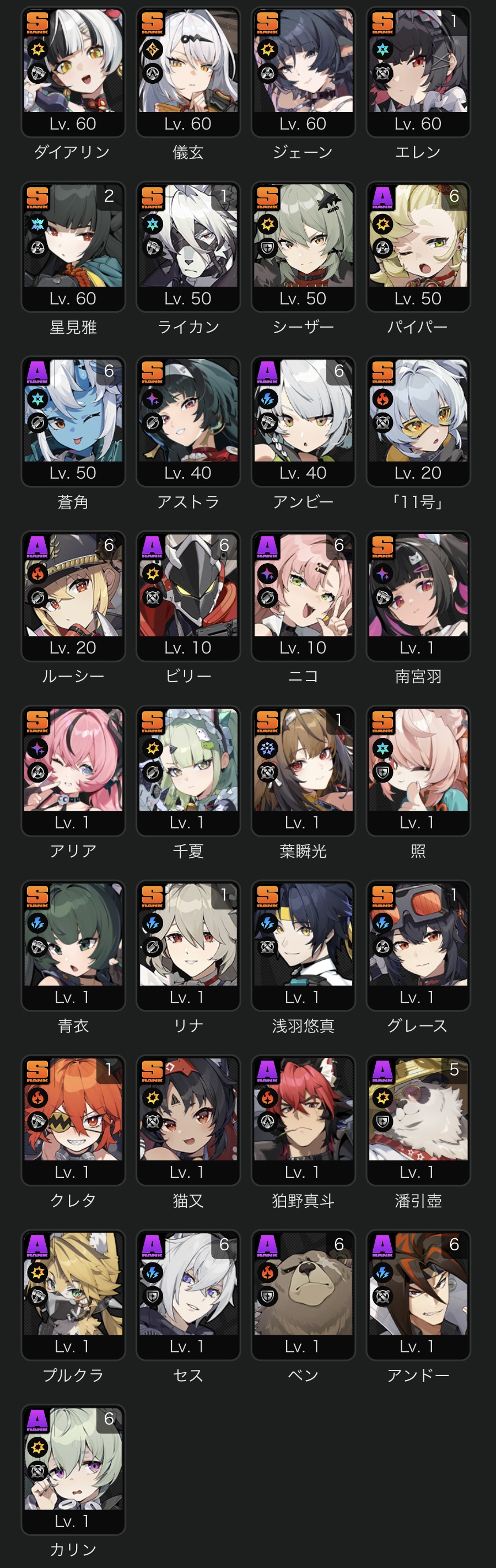
Task: Select the 儀玄 agent card
Action: [x=188, y=72]
